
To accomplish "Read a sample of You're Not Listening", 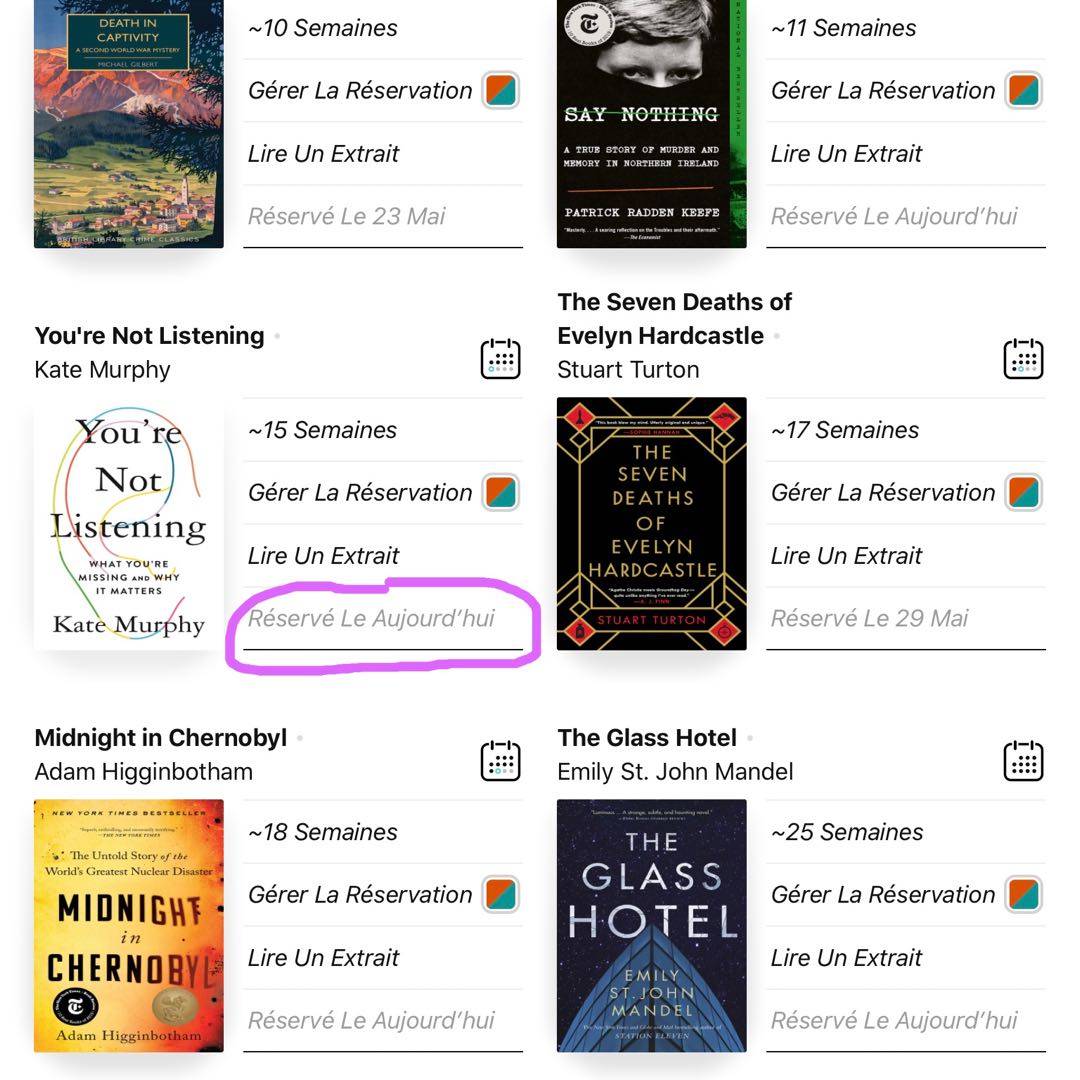I will (x=324, y=555).
